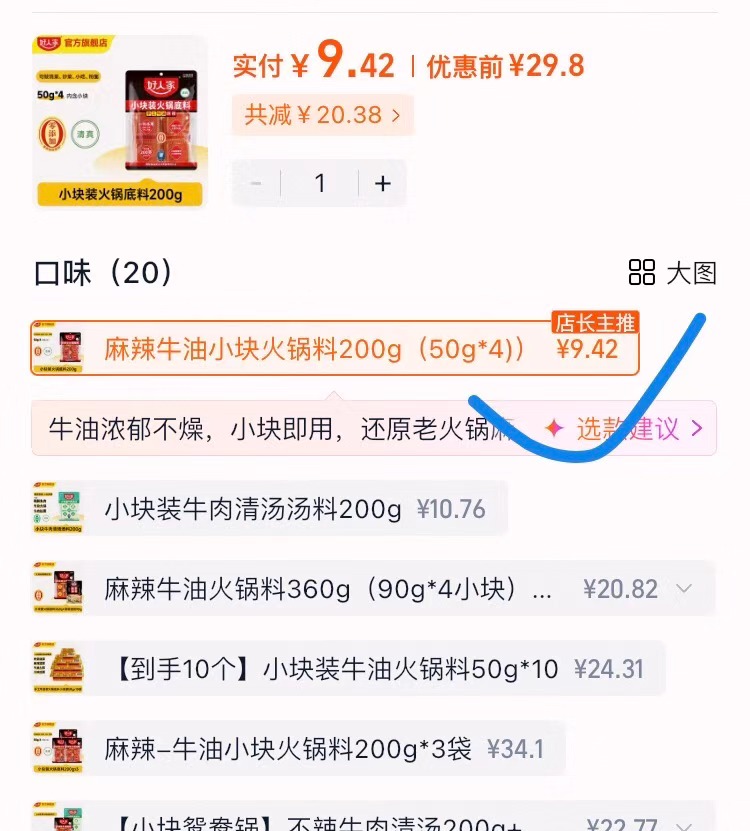Expand the 麻辣牛油火锅料360g option chevron

(x=684, y=589)
